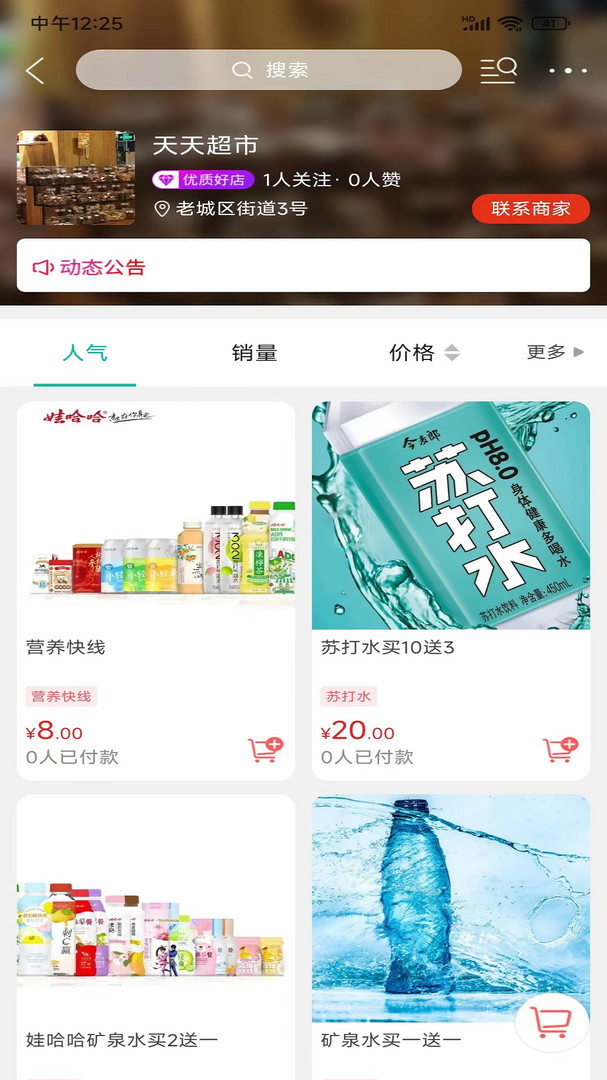Go back using the top-left arrow
Viewport: 607px width, 1080px height.
click(35, 70)
